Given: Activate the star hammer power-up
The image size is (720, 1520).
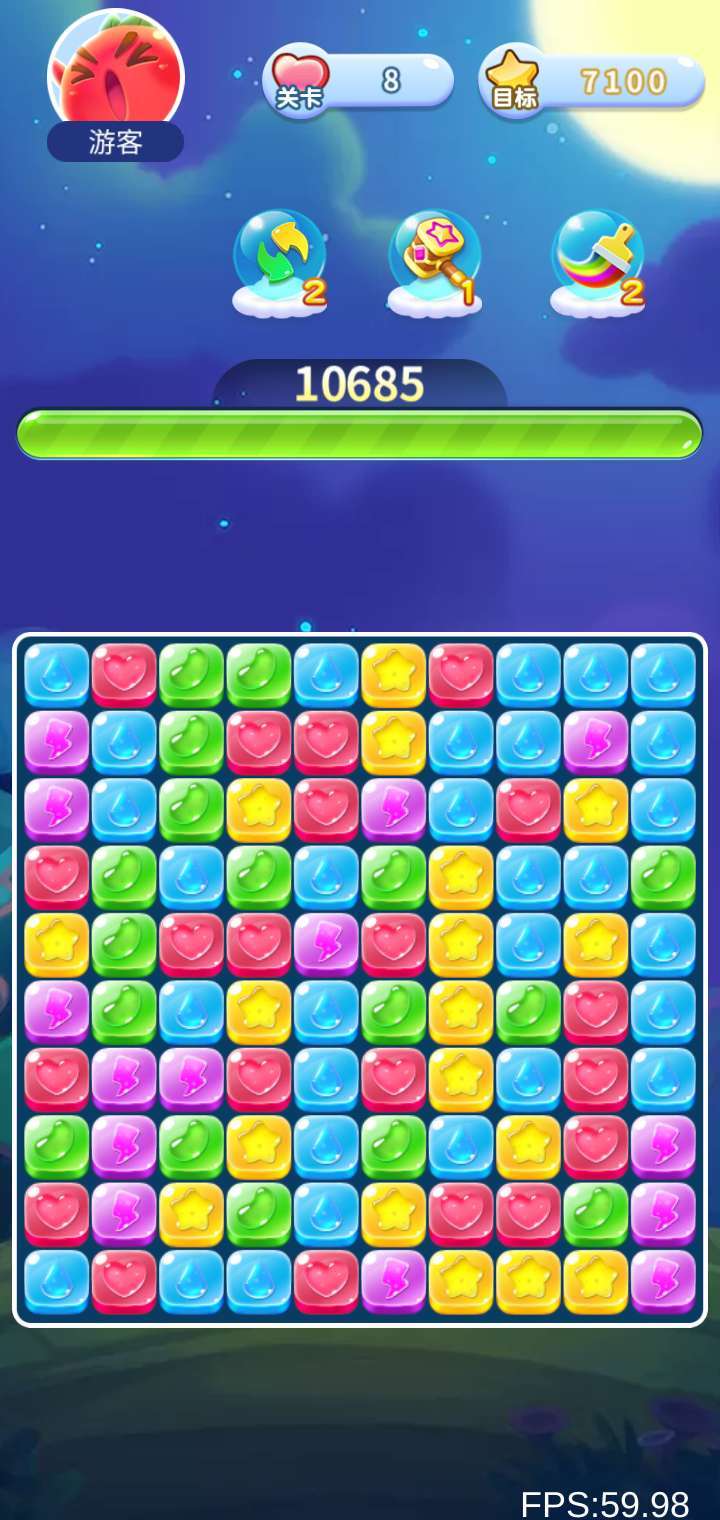Looking at the screenshot, I should pos(434,261).
